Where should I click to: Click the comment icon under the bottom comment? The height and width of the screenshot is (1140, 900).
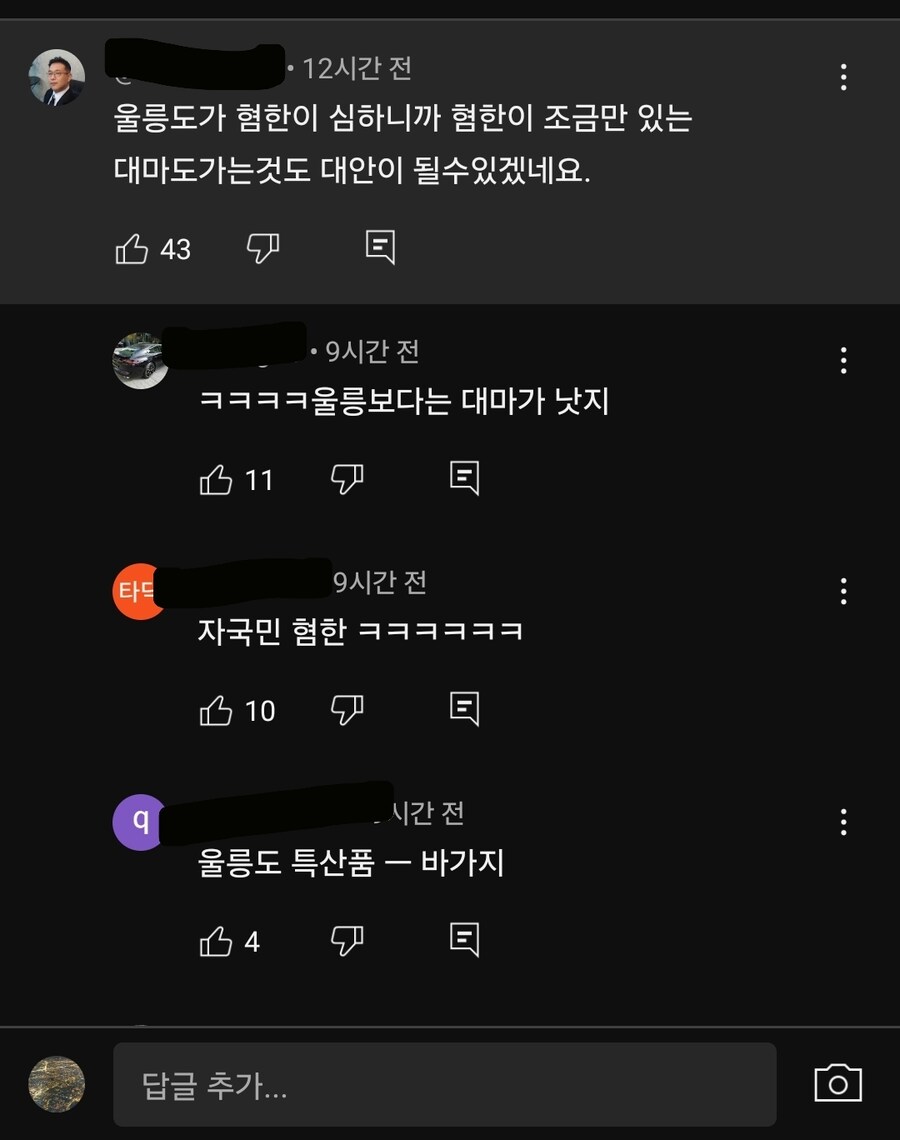click(x=463, y=938)
